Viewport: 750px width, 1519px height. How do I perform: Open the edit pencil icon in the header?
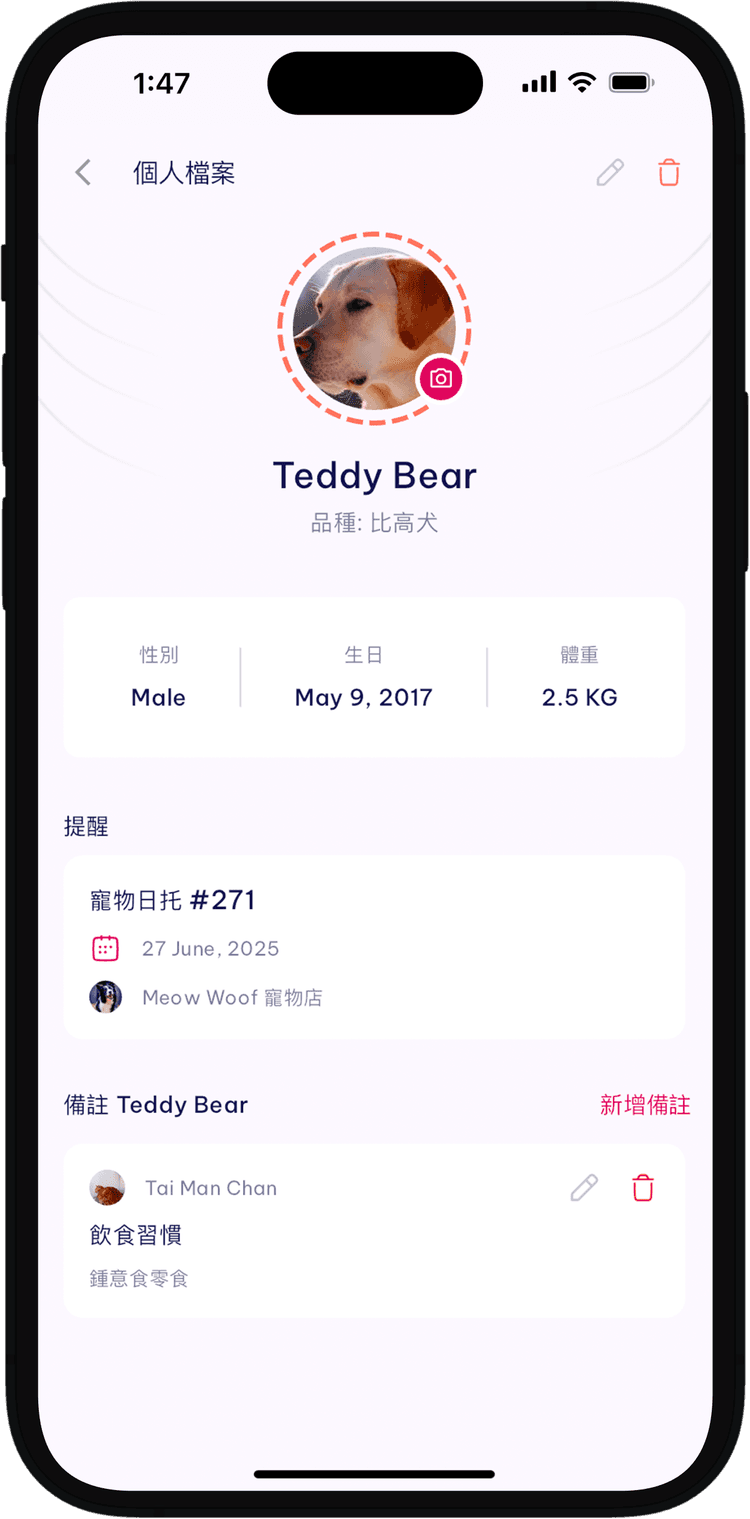click(610, 172)
